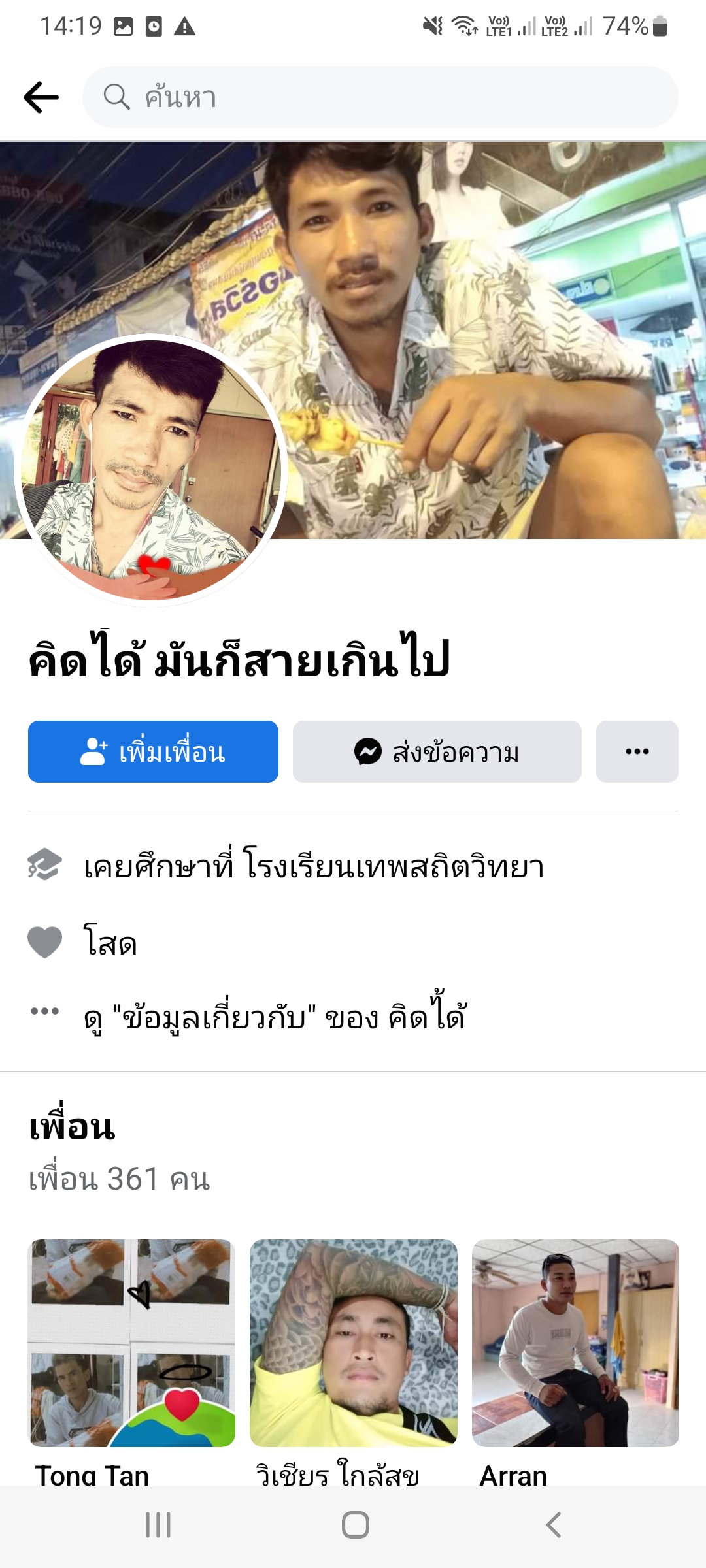The width and height of the screenshot is (706, 1568).
Task: Go back using the top arrow
Action: pos(41,97)
